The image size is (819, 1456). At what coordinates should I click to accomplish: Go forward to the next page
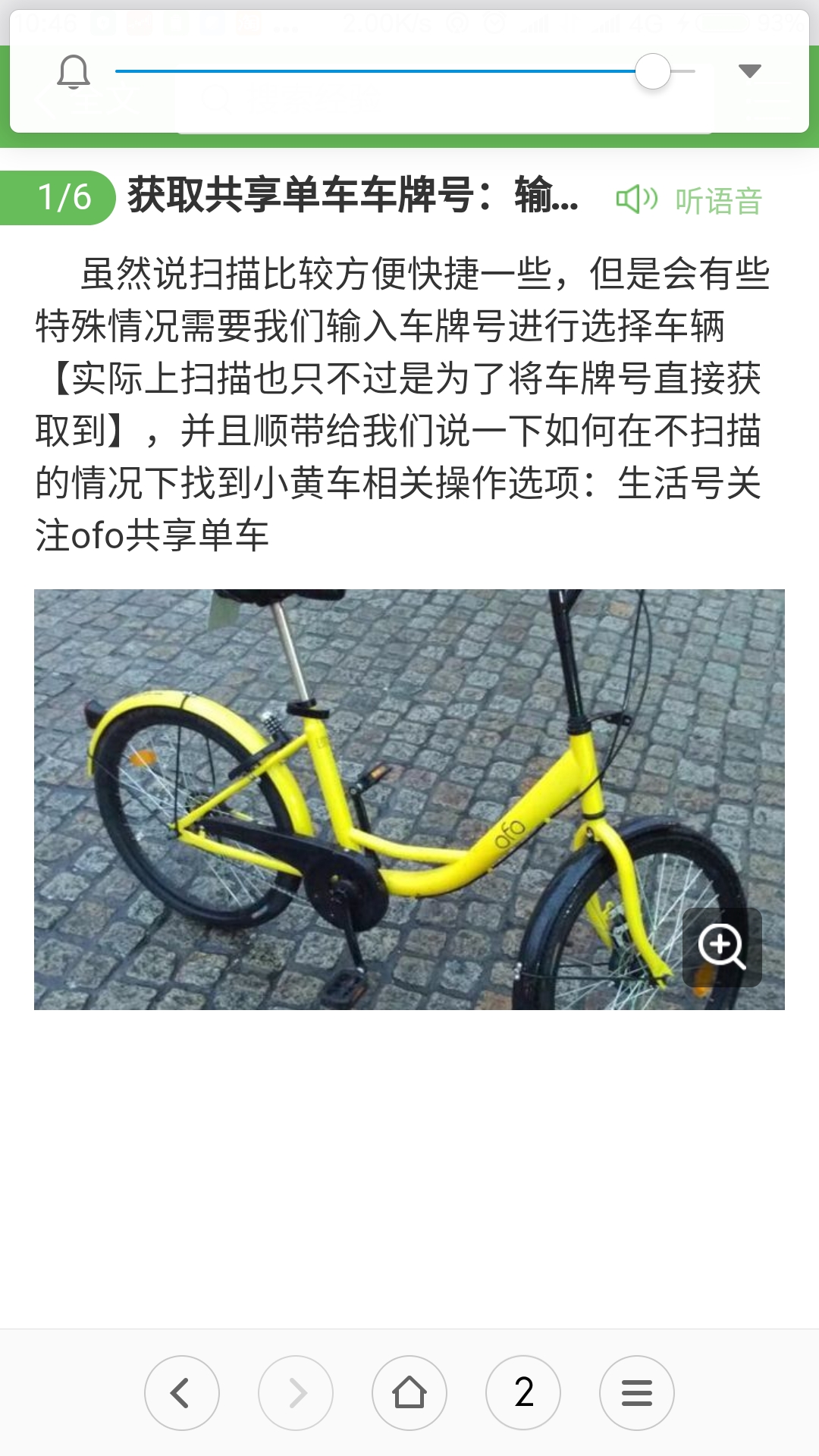(x=296, y=1393)
